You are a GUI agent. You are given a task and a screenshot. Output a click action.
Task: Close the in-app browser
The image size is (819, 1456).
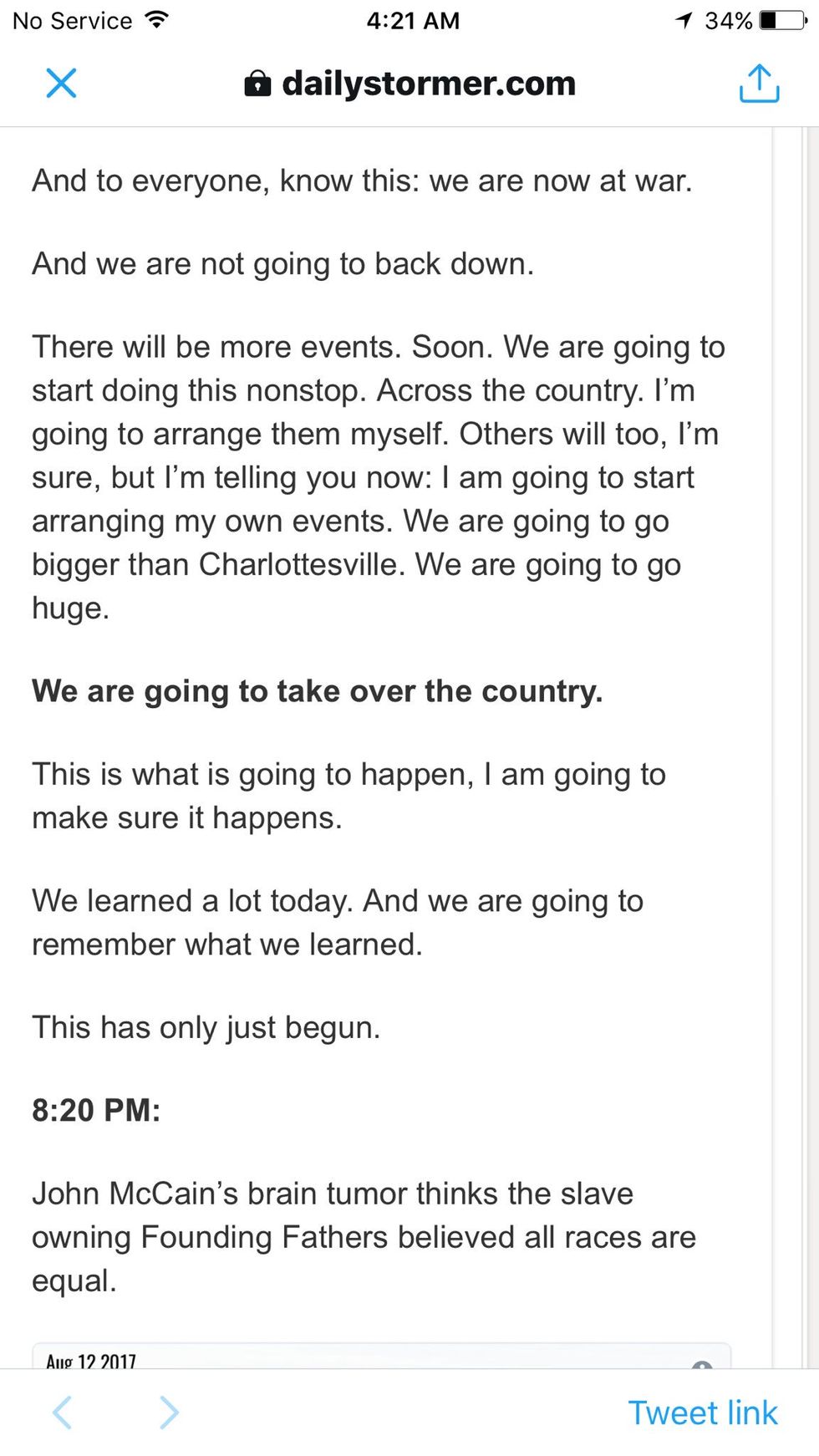click(x=61, y=84)
